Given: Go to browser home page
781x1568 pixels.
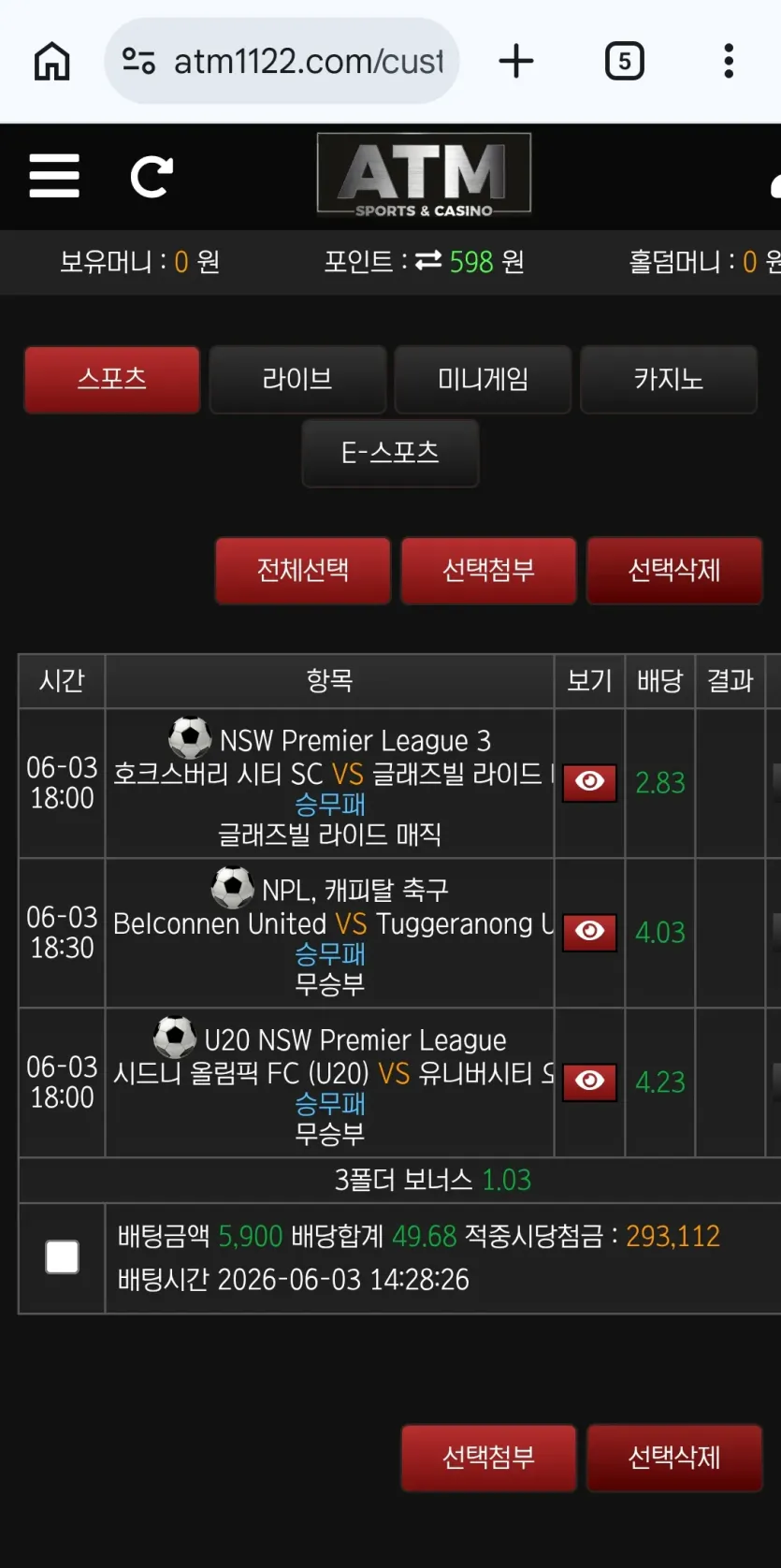Looking at the screenshot, I should point(52,62).
